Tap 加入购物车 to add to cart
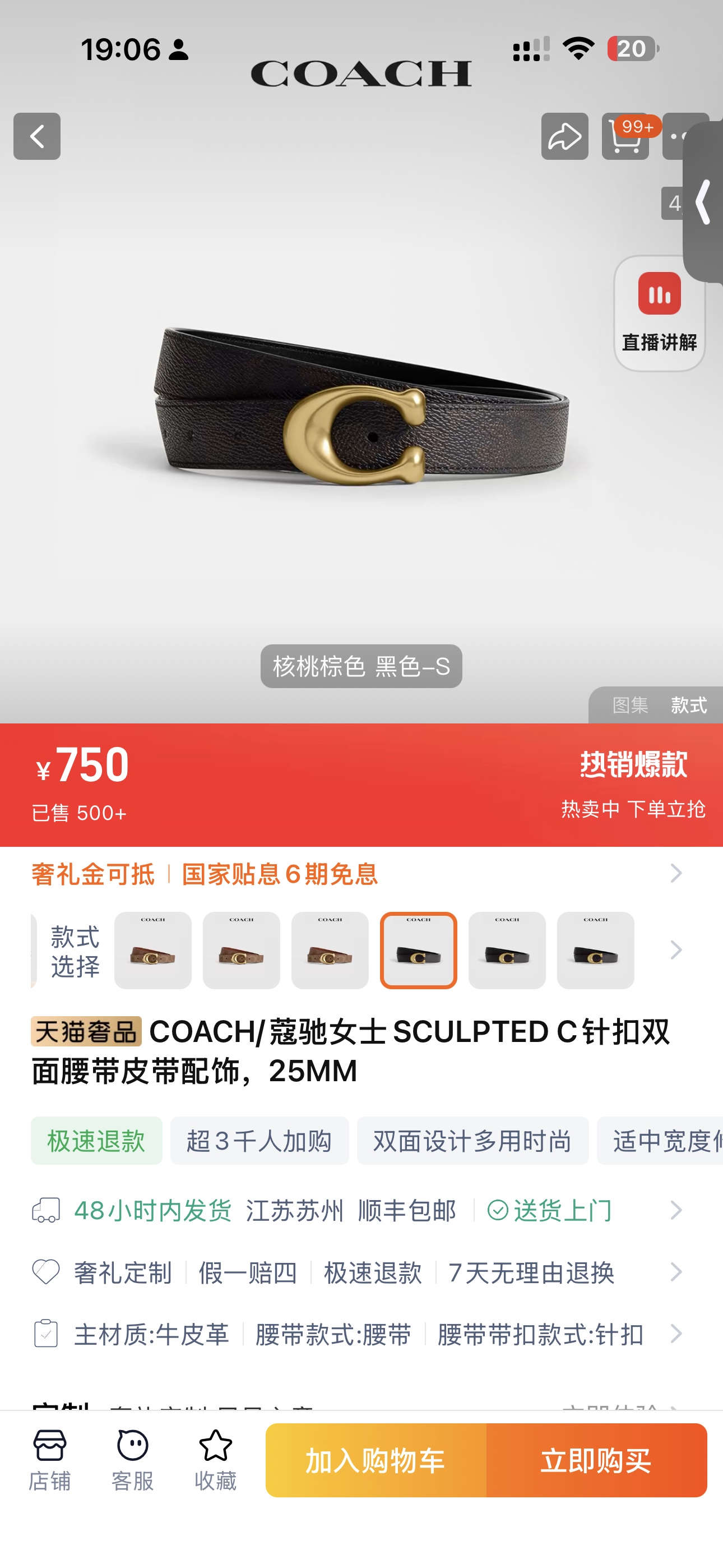Image resolution: width=723 pixels, height=1568 pixels. click(376, 1460)
